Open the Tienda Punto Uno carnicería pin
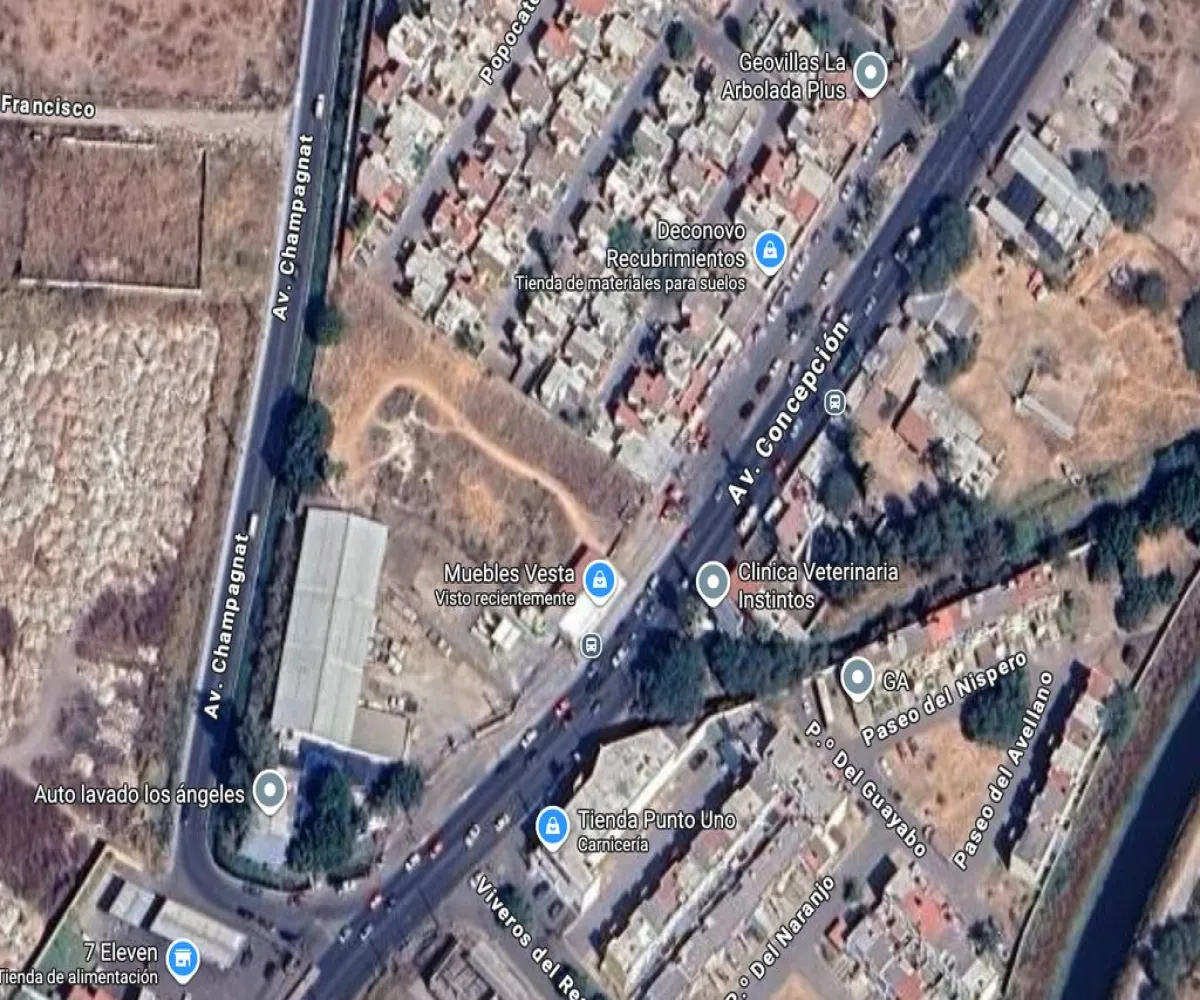This screenshot has width=1200, height=1000. [x=551, y=825]
